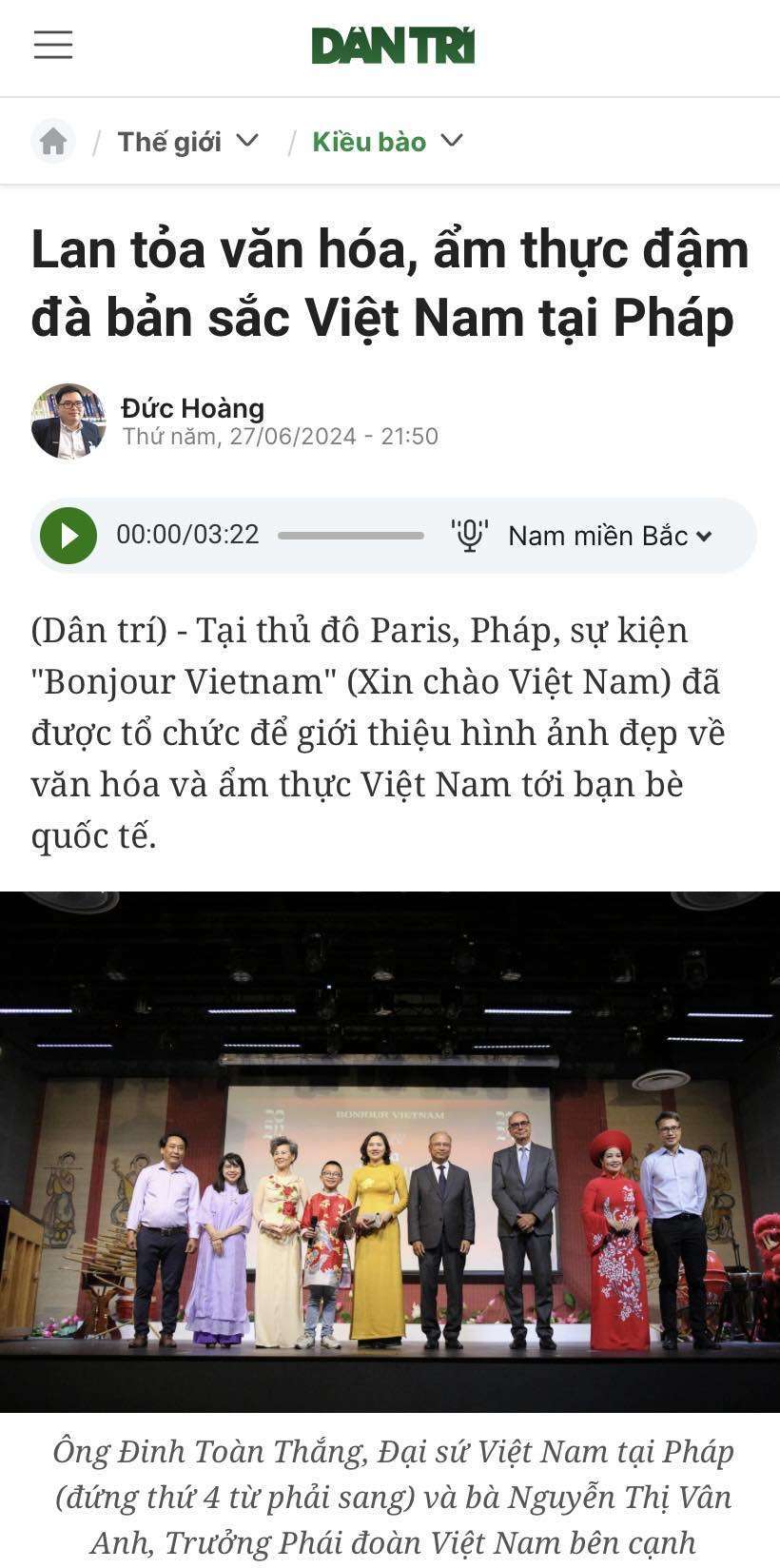The width and height of the screenshot is (780, 1568).
Task: Expand the Kiều bào dropdown chevron
Action: [453, 141]
